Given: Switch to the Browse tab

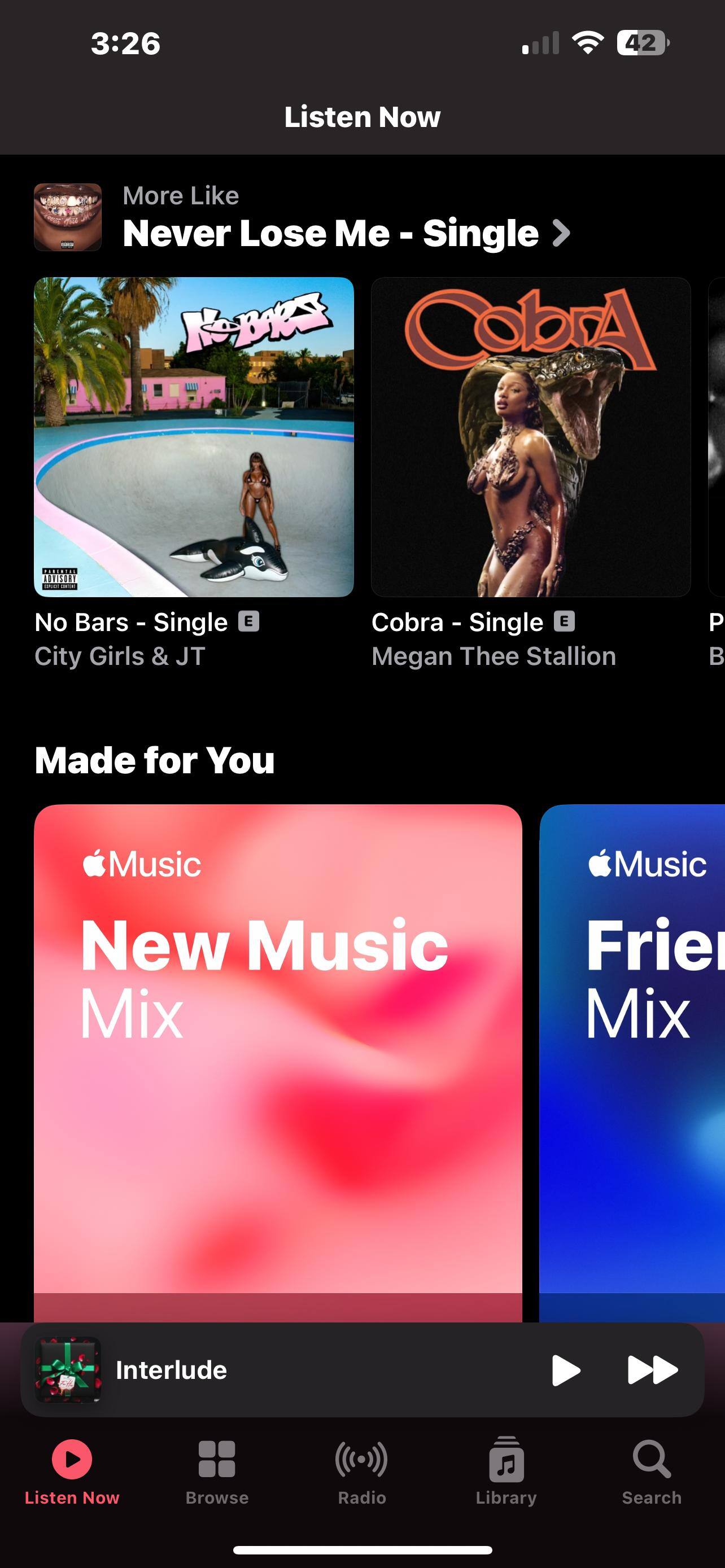Looking at the screenshot, I should pos(217,1470).
